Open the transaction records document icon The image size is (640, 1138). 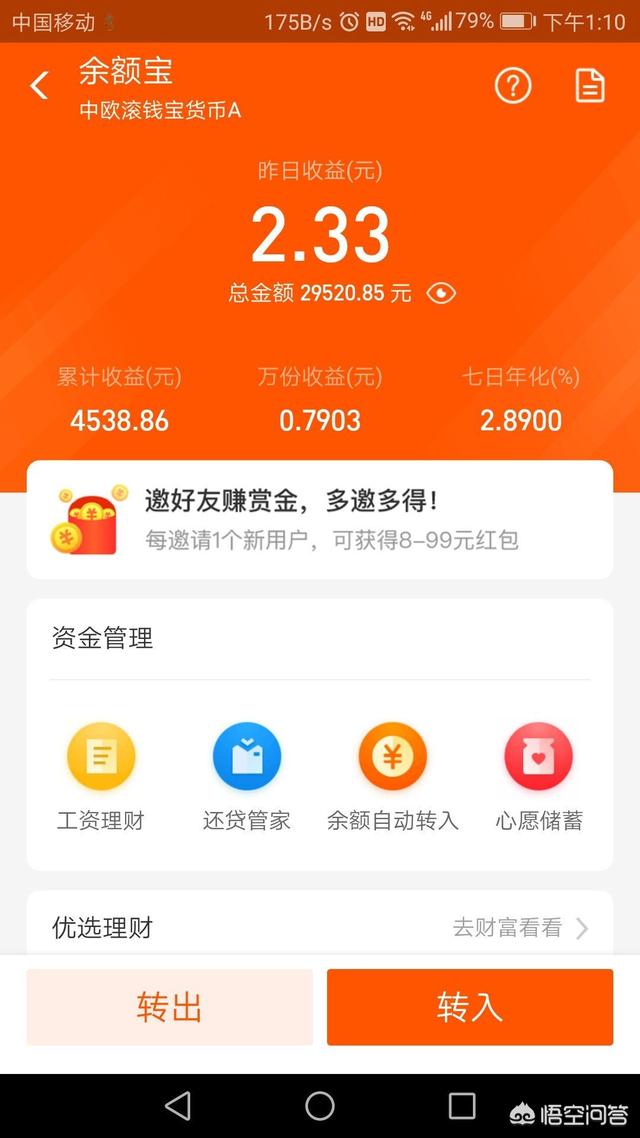[x=590, y=86]
